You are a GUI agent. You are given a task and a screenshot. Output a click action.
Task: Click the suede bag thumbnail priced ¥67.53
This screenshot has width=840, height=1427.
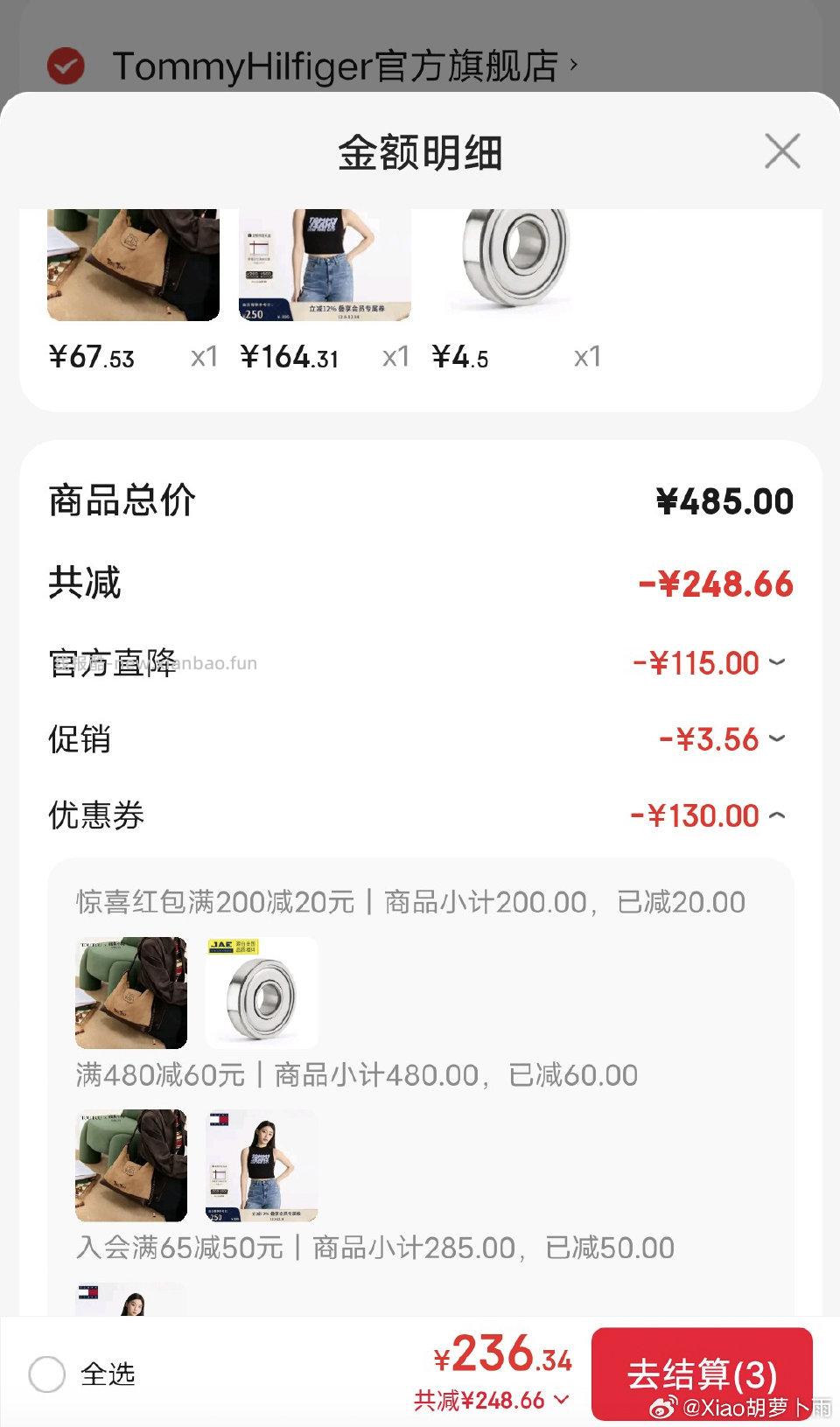[x=134, y=262]
